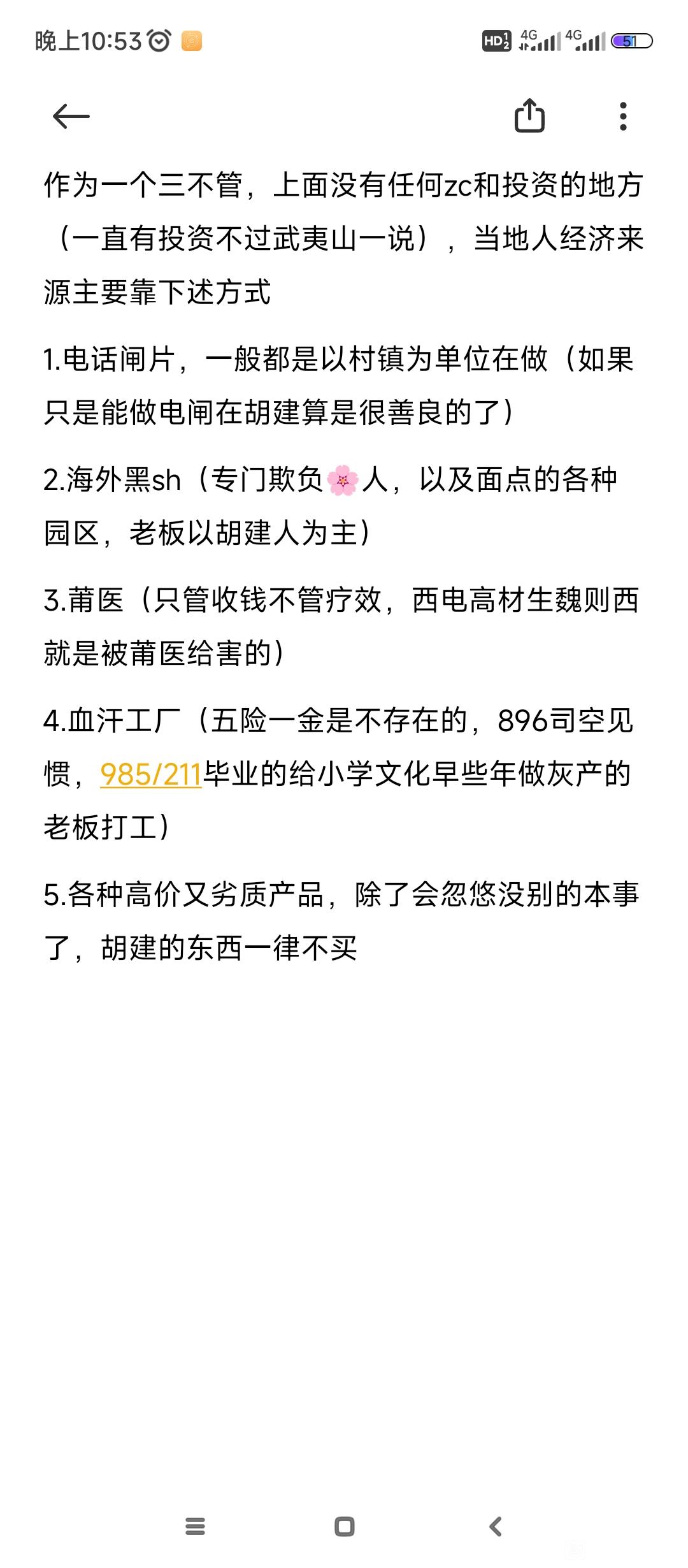Open recent apps from the navigation bar

(195, 1527)
